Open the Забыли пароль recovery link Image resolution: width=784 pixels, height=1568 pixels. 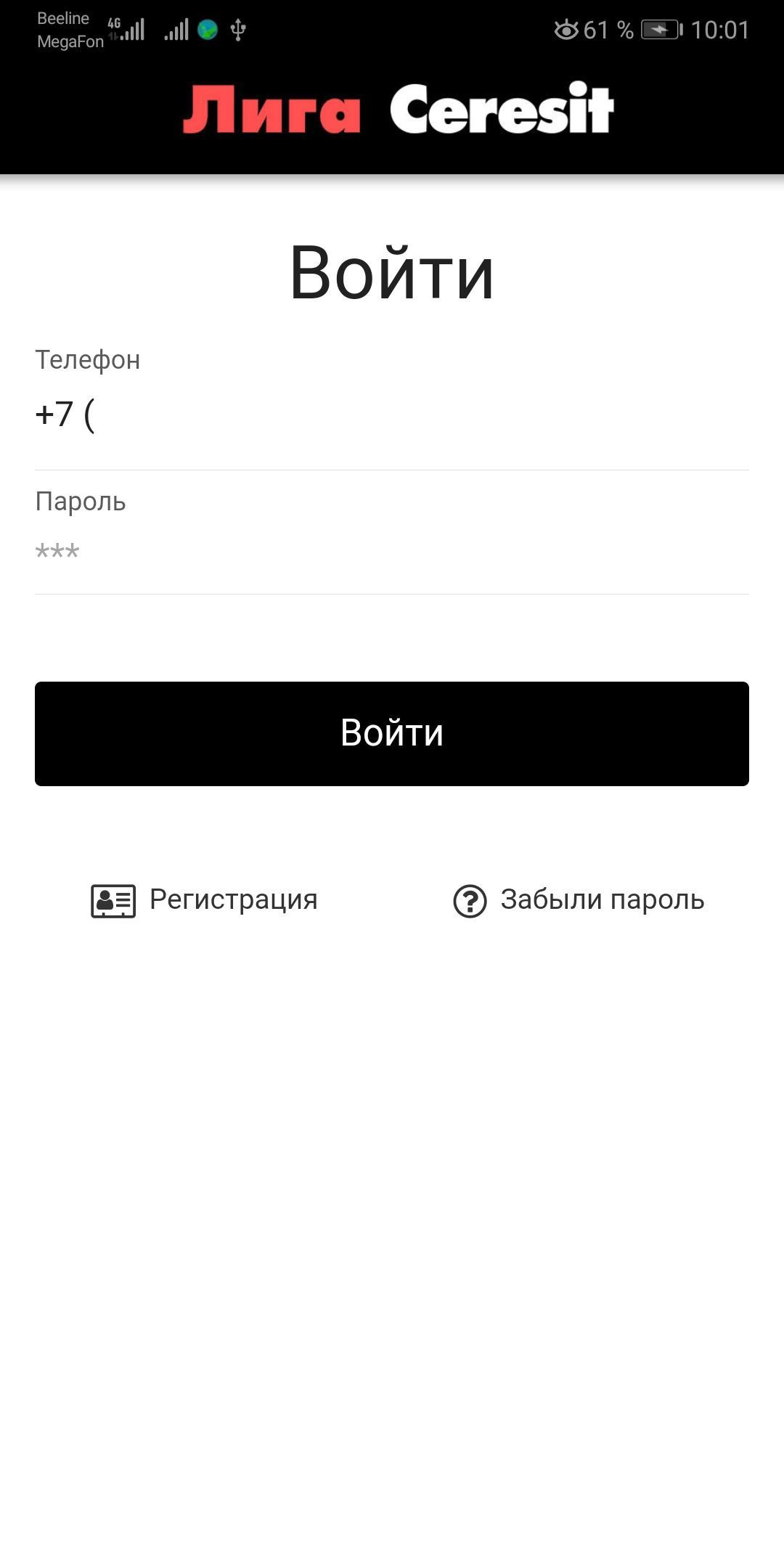point(579,900)
